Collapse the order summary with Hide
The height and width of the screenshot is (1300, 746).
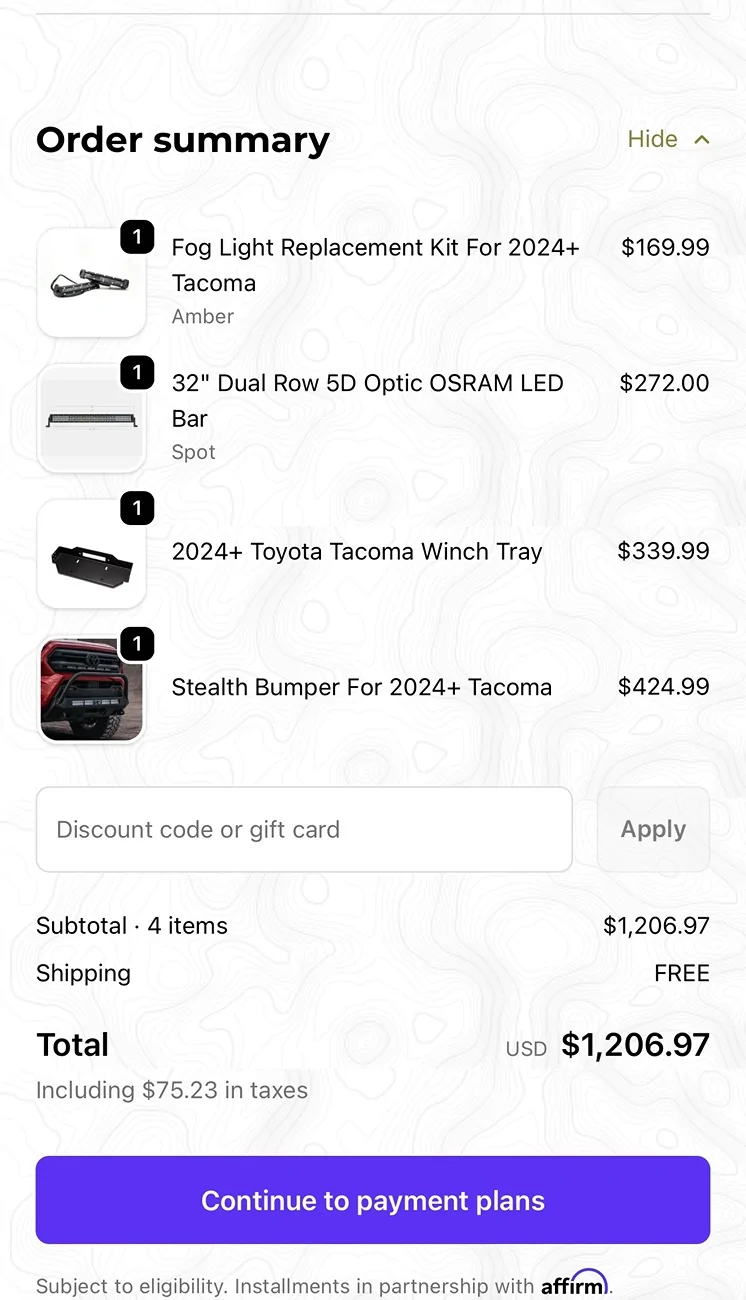tap(667, 139)
